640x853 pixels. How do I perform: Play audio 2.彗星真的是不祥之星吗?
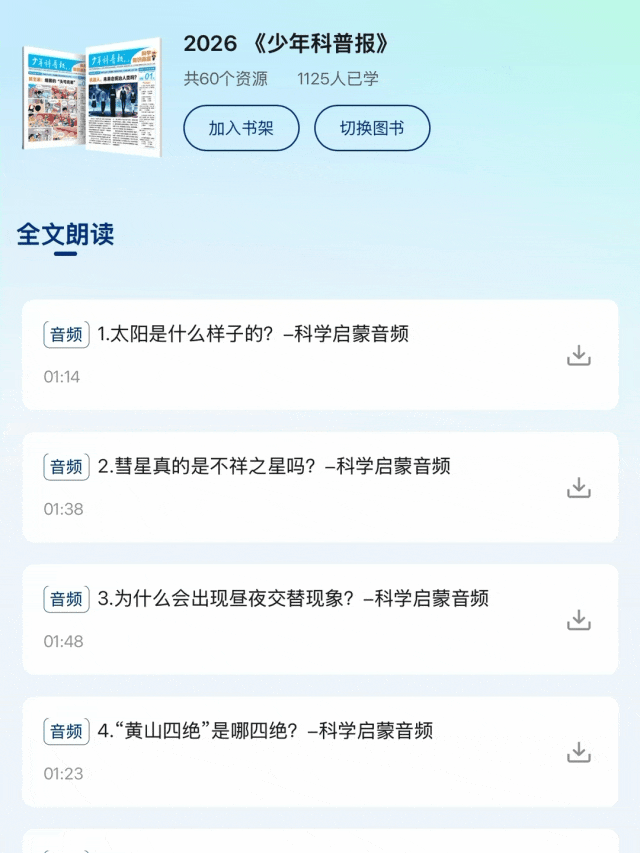[x=274, y=466]
